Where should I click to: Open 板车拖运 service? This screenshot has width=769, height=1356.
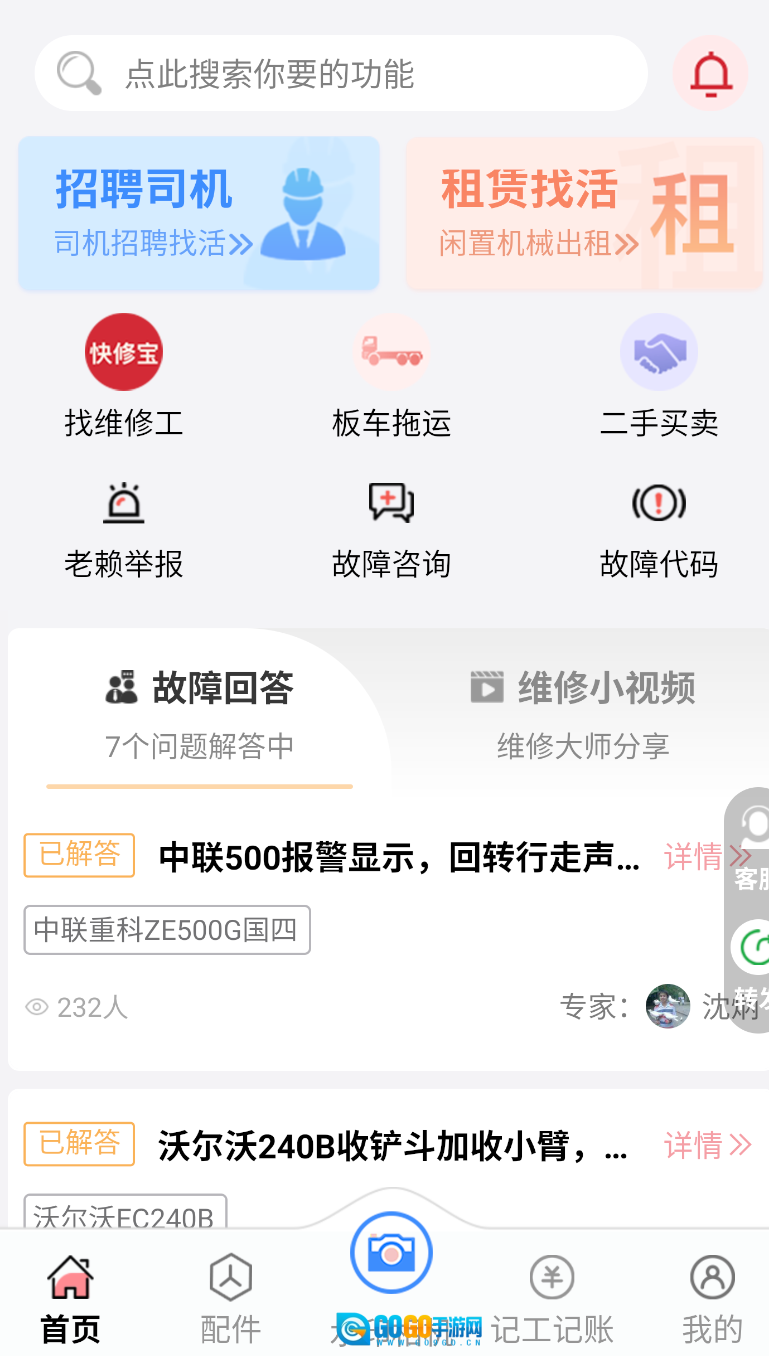391,376
